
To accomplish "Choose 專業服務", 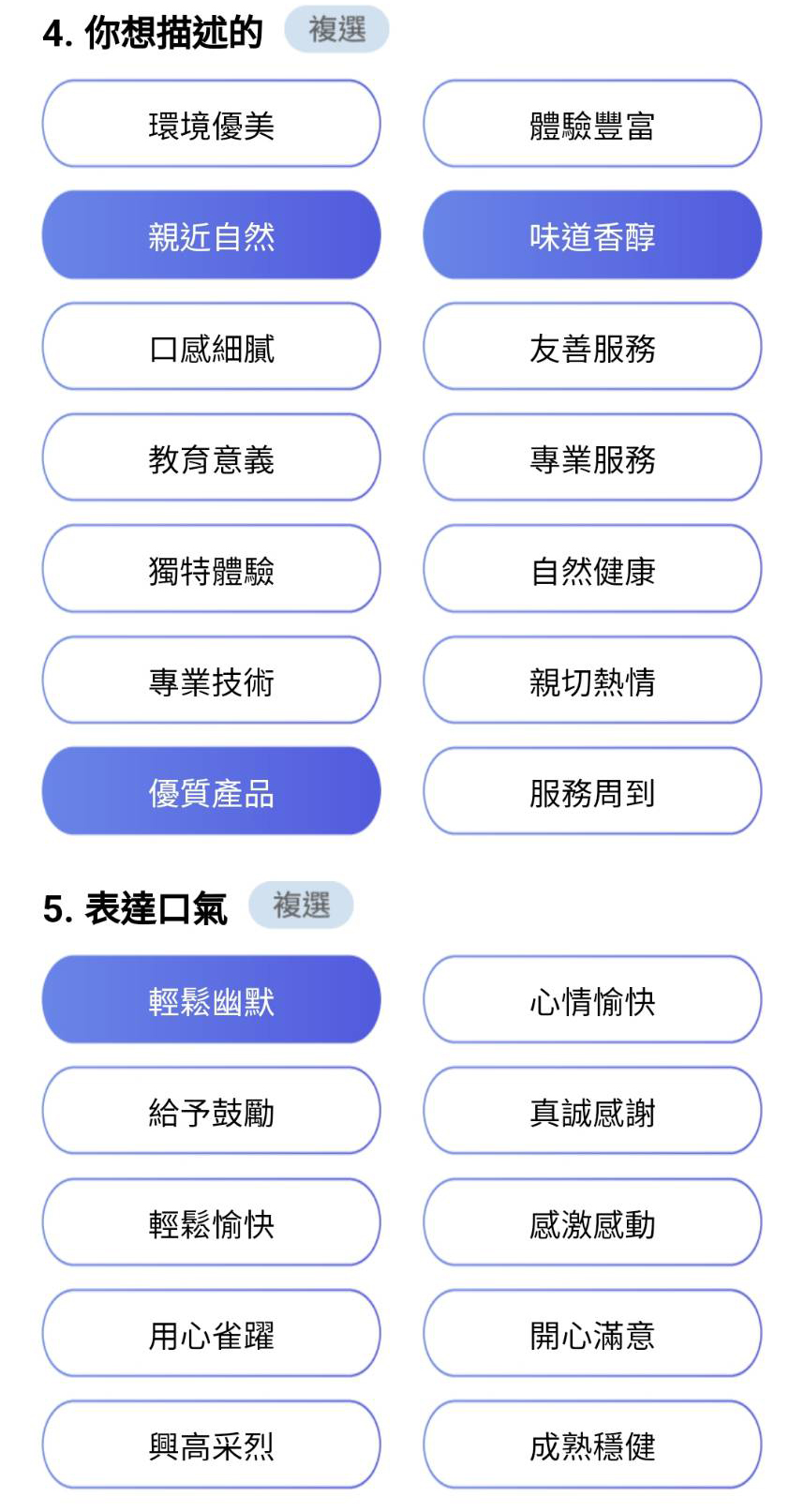I will [592, 458].
